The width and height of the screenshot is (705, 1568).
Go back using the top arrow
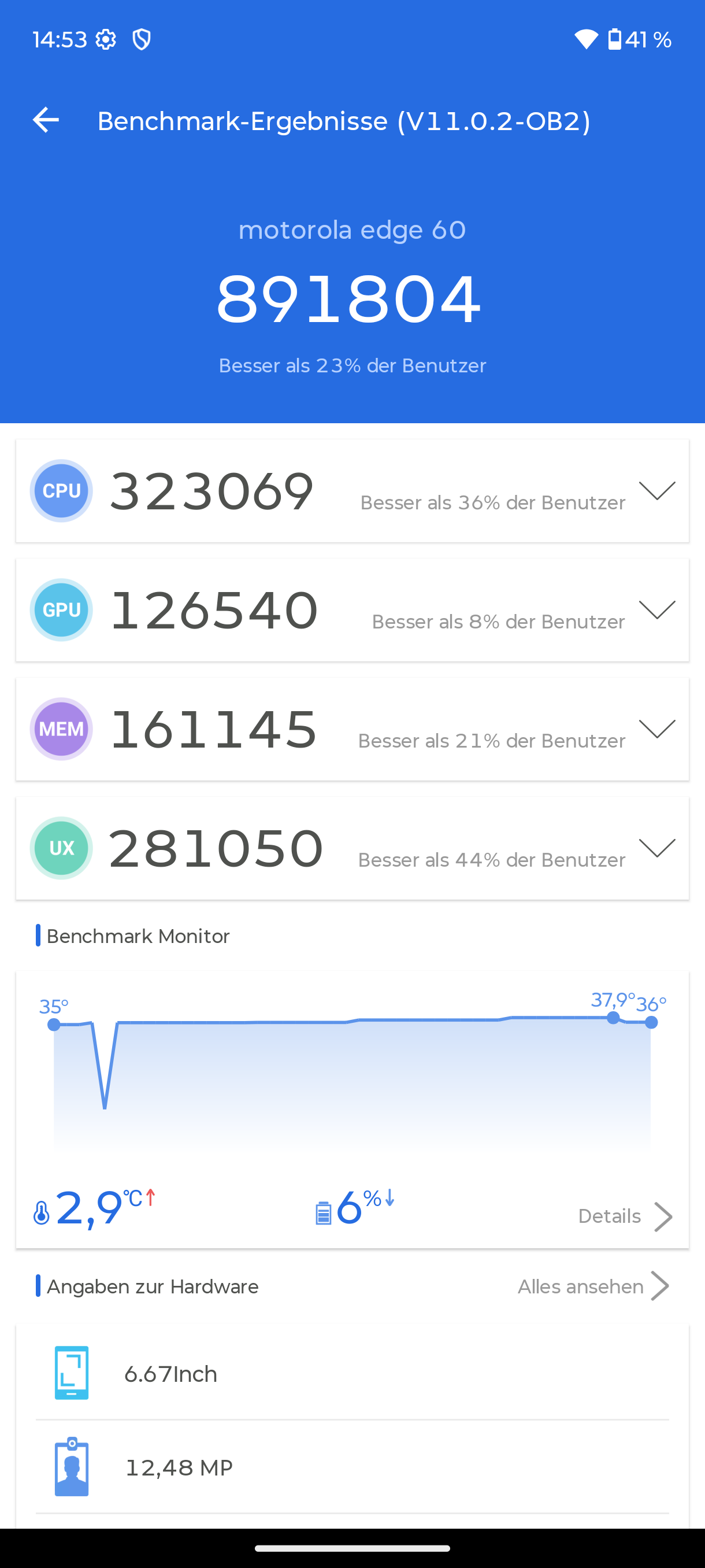pos(46,120)
